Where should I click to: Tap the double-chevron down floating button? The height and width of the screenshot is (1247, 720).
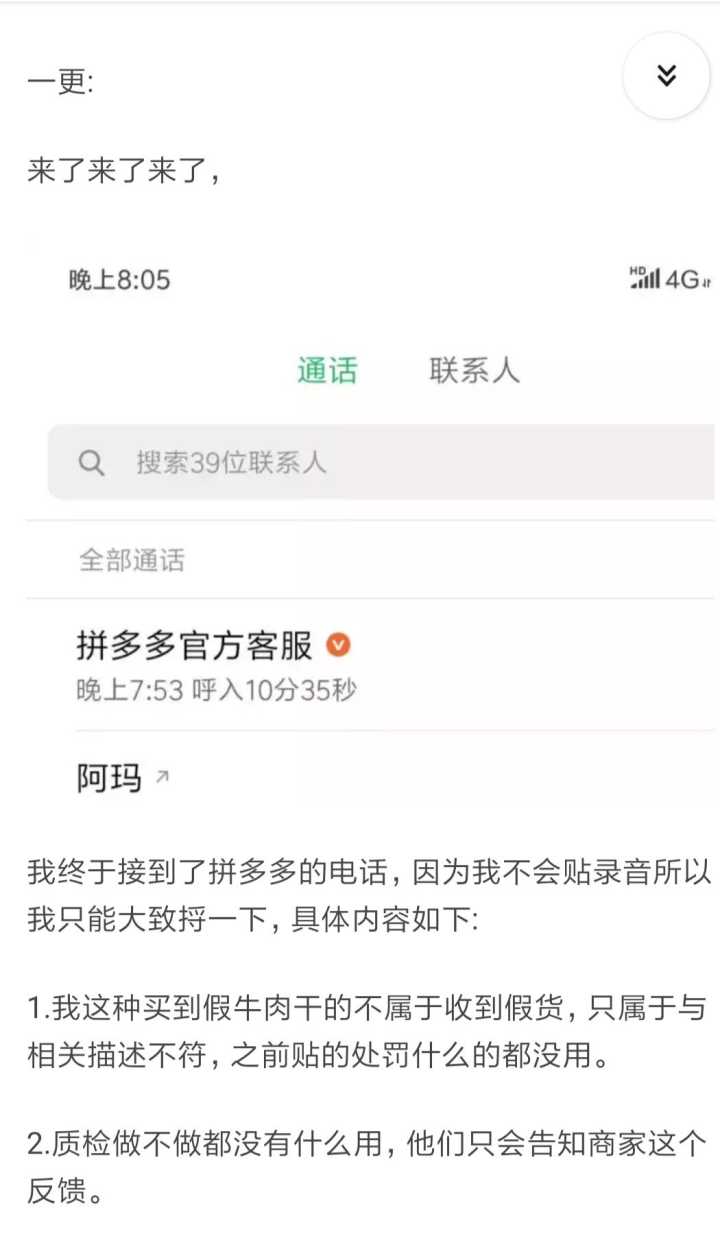pos(666,76)
